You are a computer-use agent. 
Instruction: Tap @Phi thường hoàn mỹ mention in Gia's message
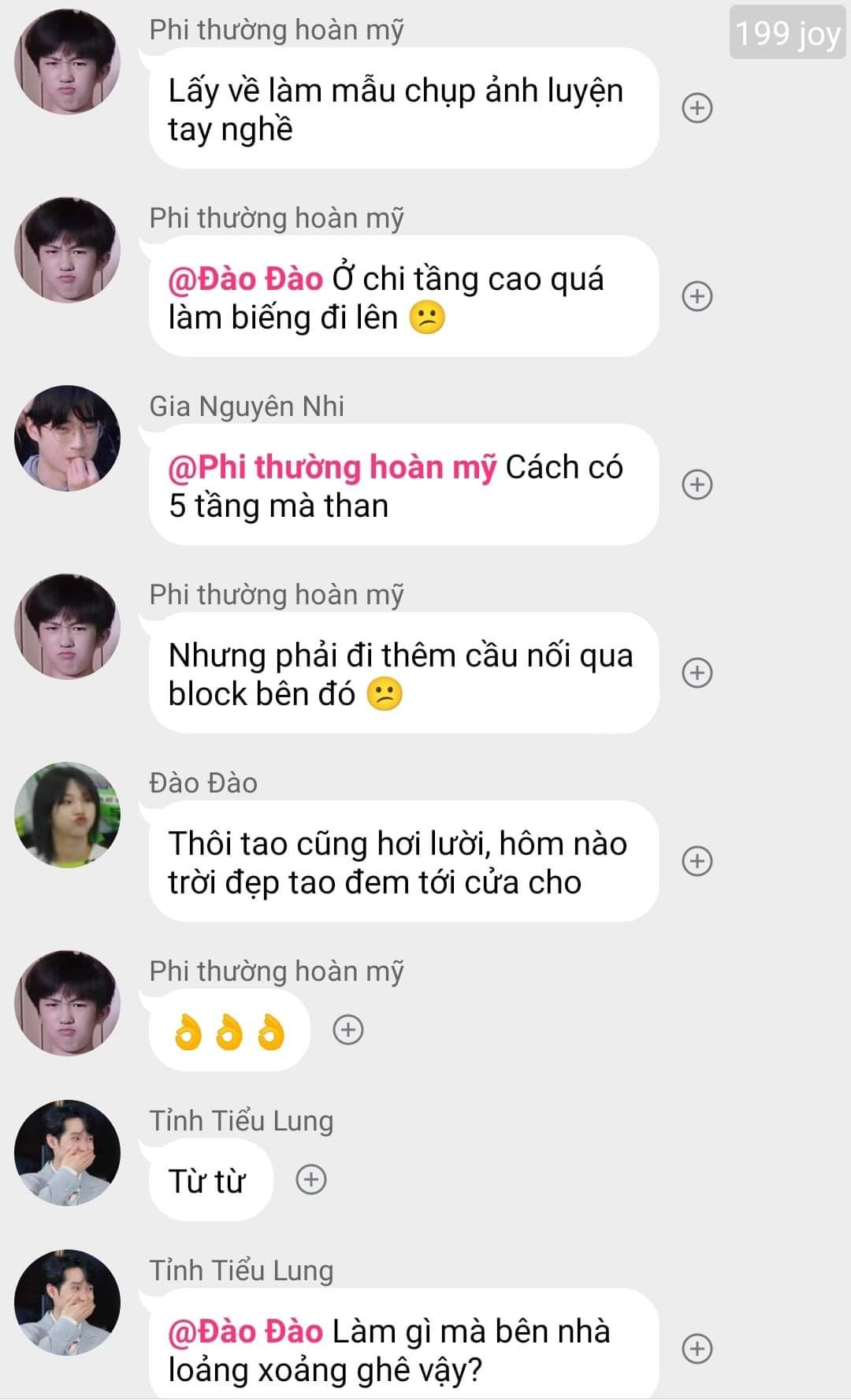click(332, 467)
